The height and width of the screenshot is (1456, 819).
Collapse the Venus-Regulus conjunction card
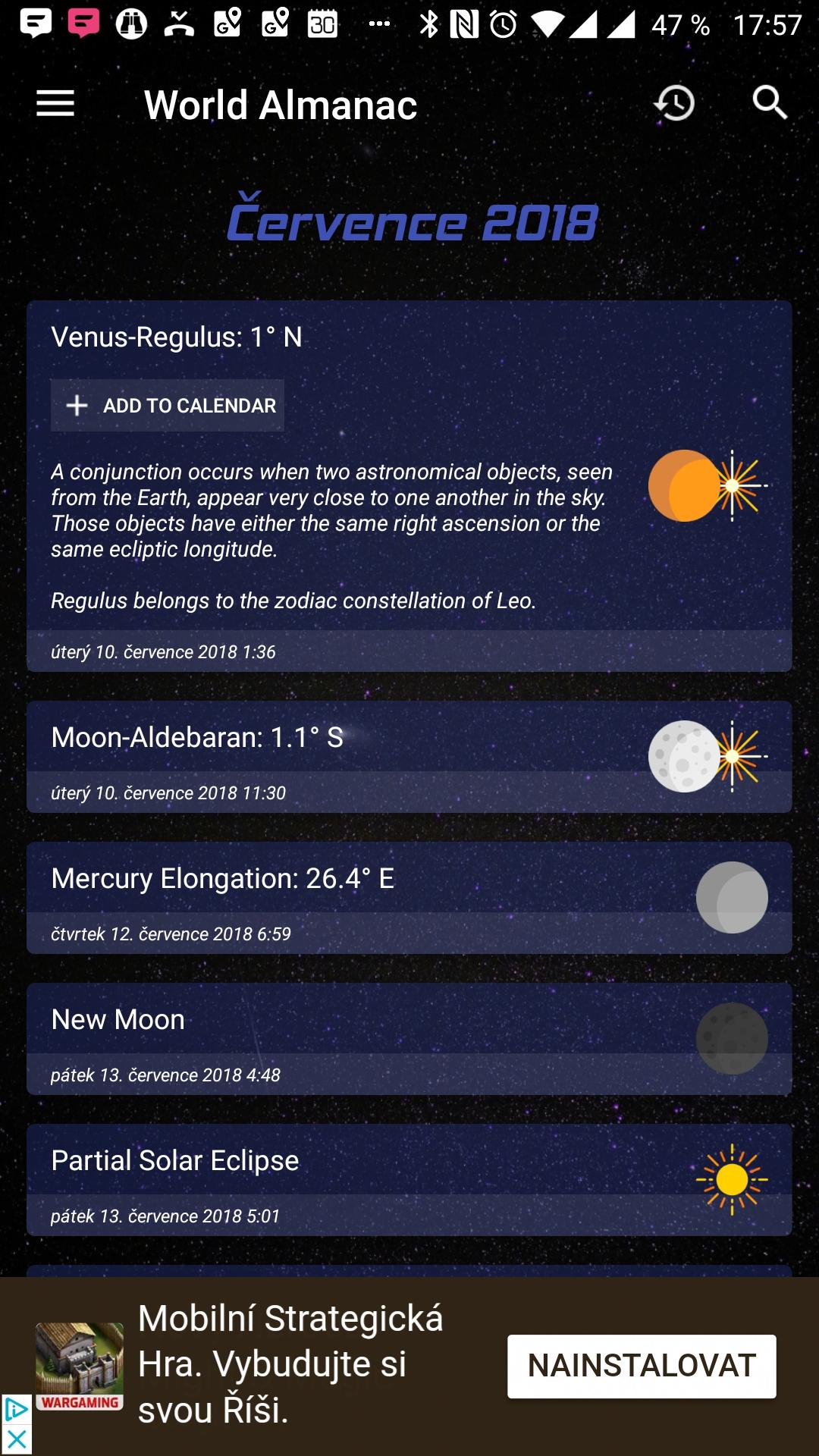[409, 337]
